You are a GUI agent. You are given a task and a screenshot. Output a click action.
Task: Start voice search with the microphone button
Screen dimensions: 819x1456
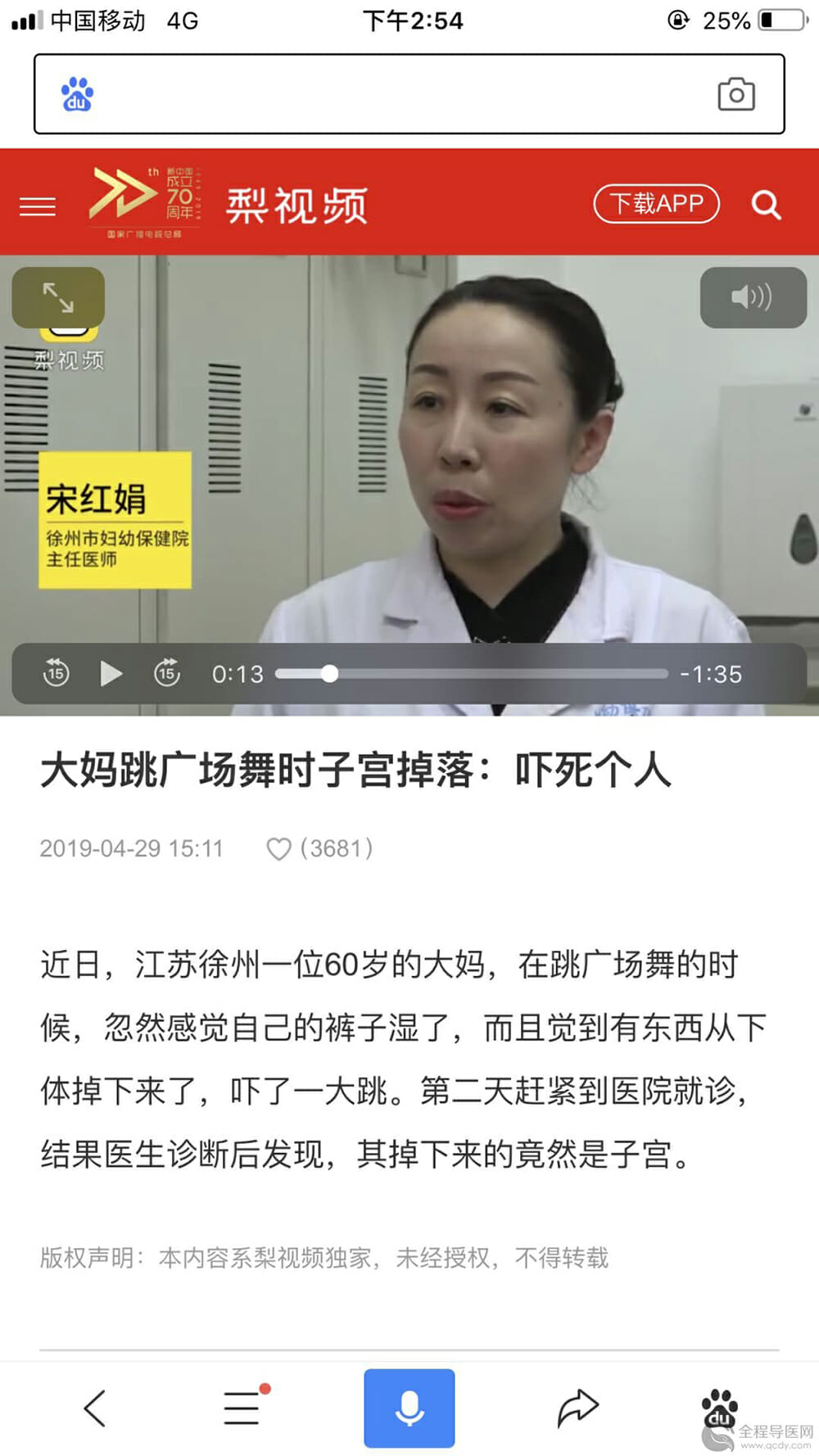click(409, 1408)
